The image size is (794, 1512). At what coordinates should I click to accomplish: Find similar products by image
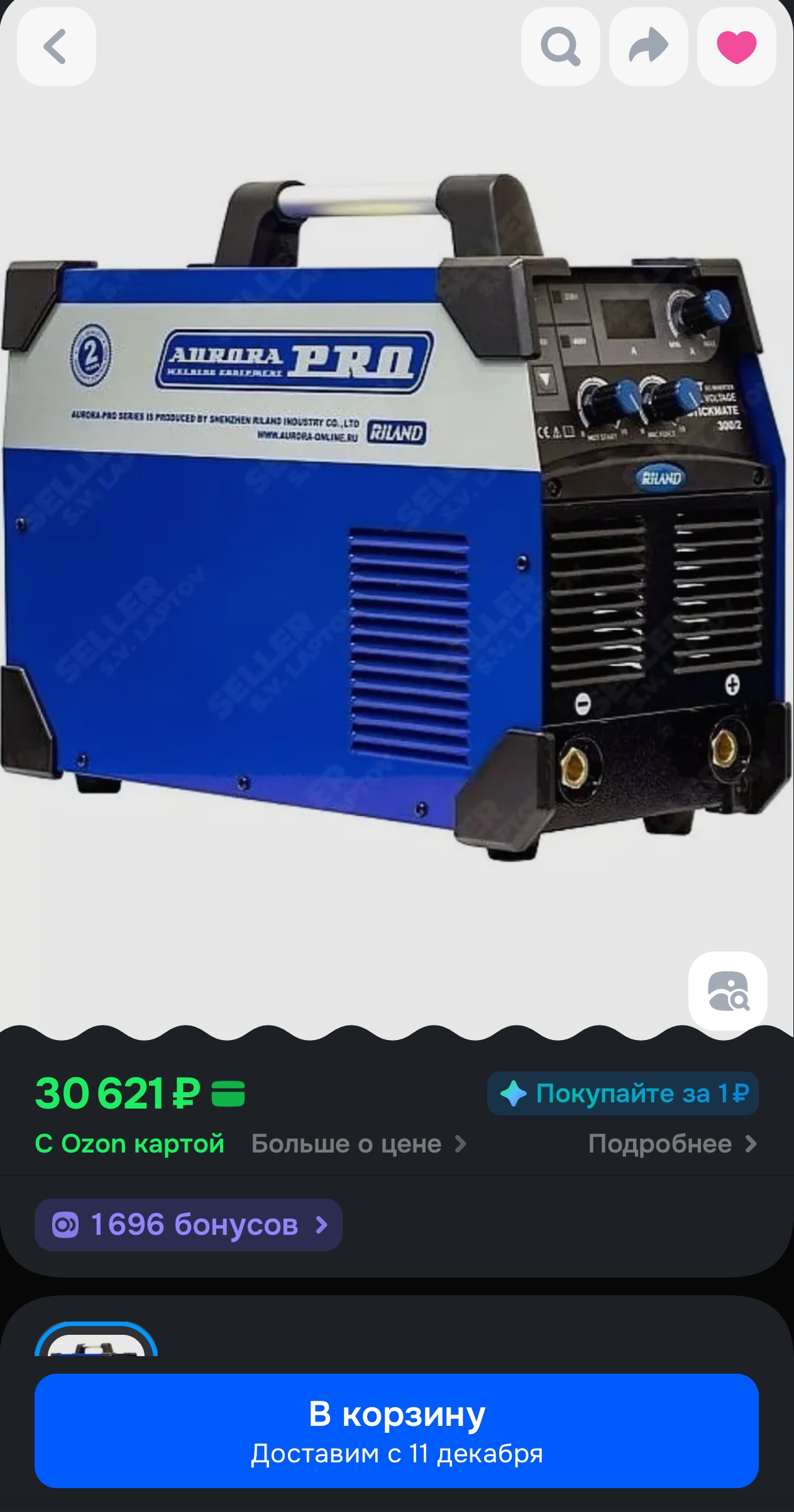[727, 991]
